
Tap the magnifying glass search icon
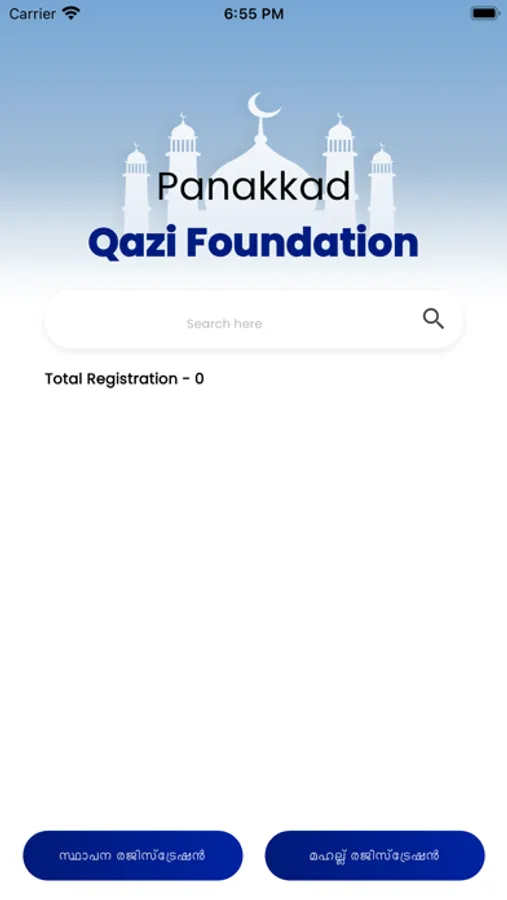pos(433,319)
